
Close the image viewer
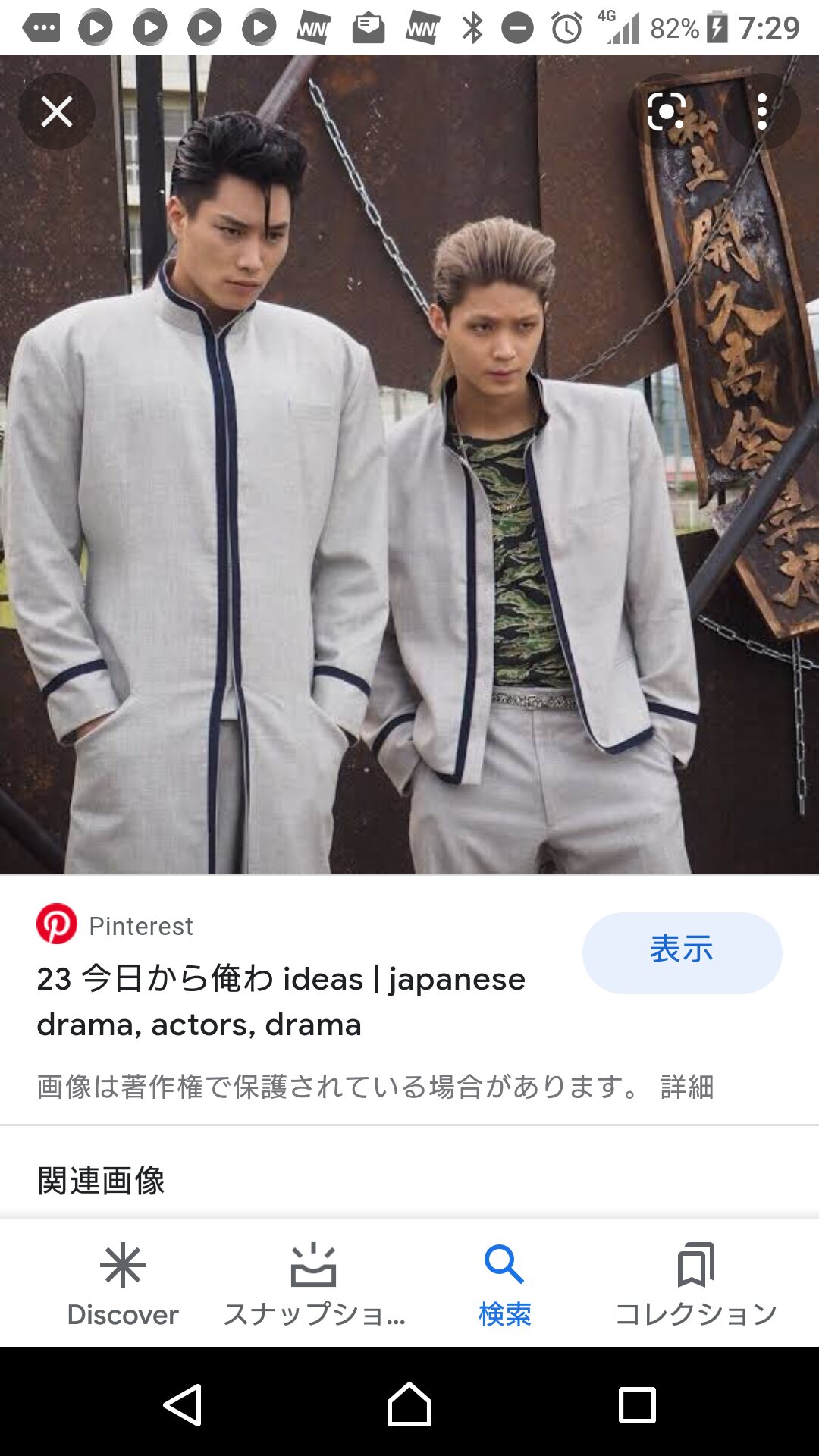click(x=57, y=111)
